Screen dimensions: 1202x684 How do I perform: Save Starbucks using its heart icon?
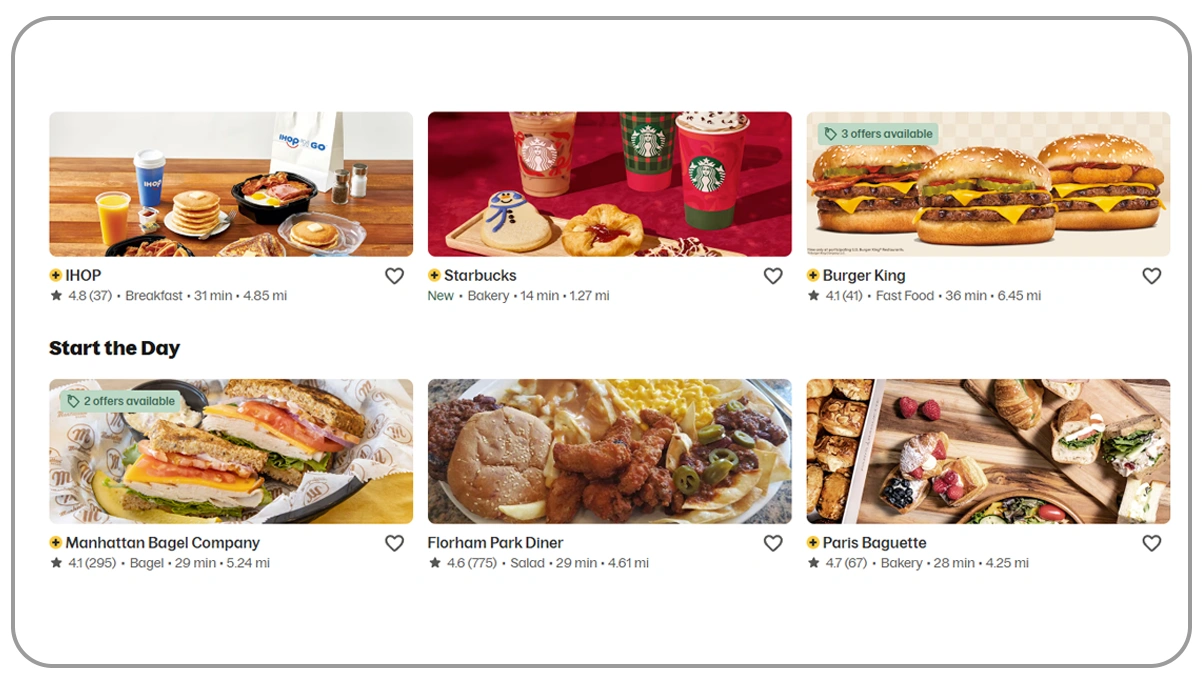click(x=773, y=276)
